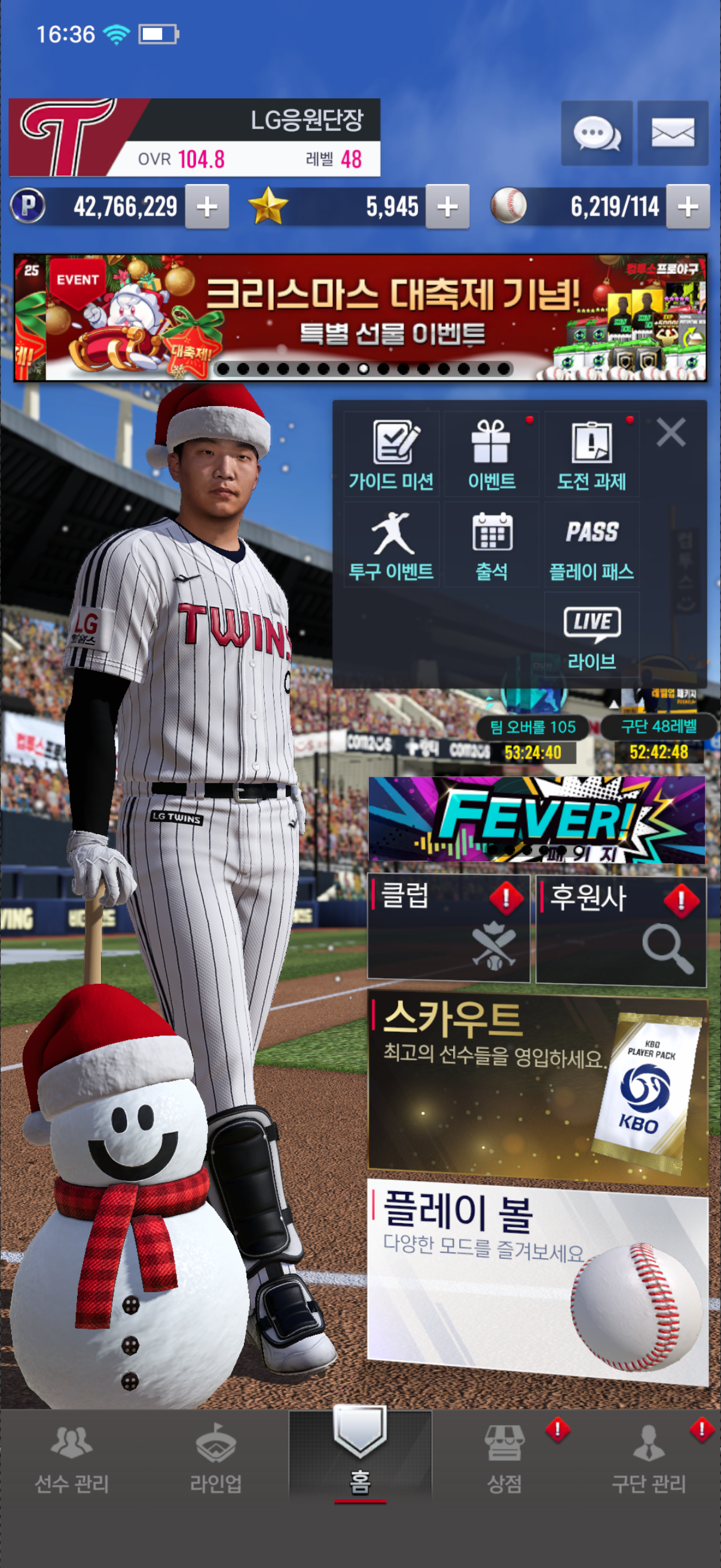Open the 출석 attendance calendar
Screen dimensions: 721x1568
click(x=491, y=545)
